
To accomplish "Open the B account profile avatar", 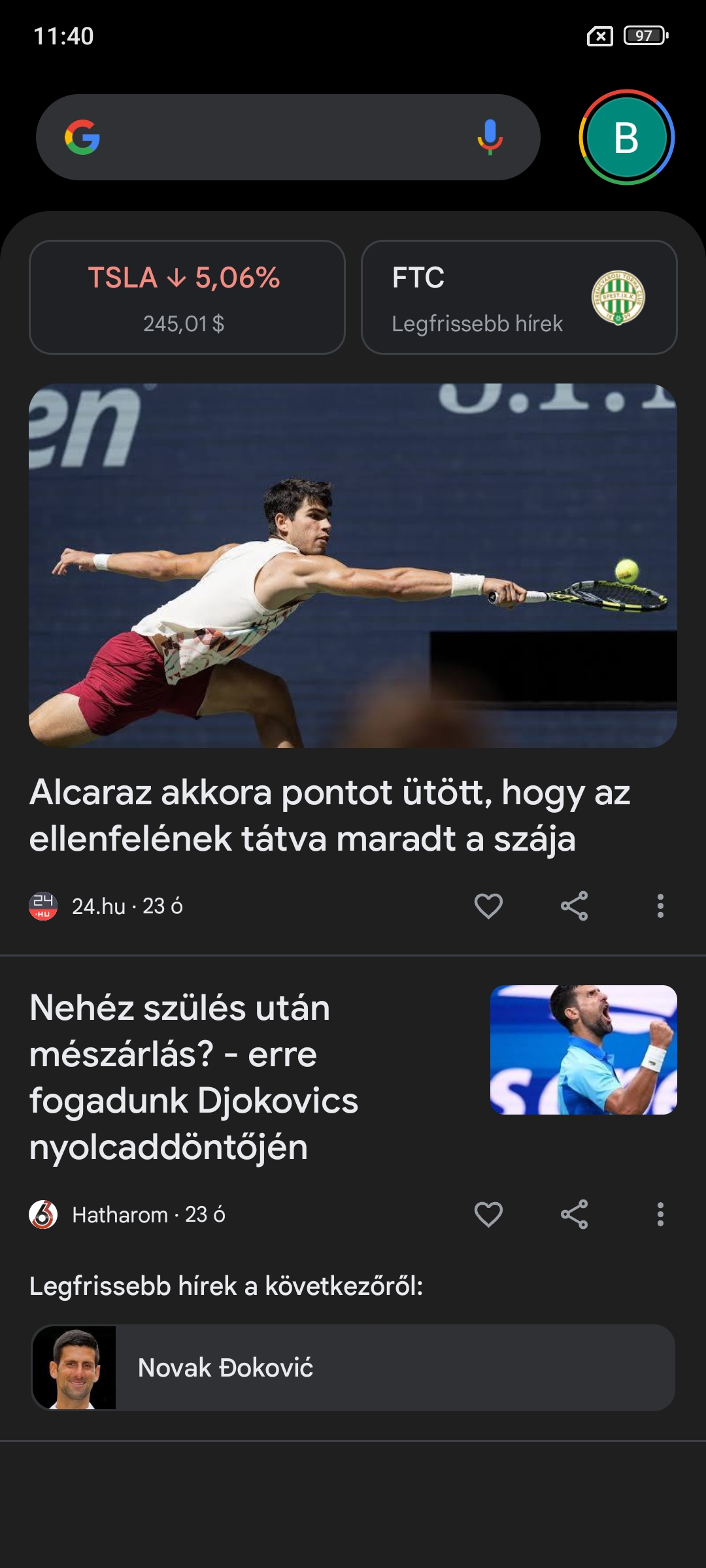I will tap(626, 137).
